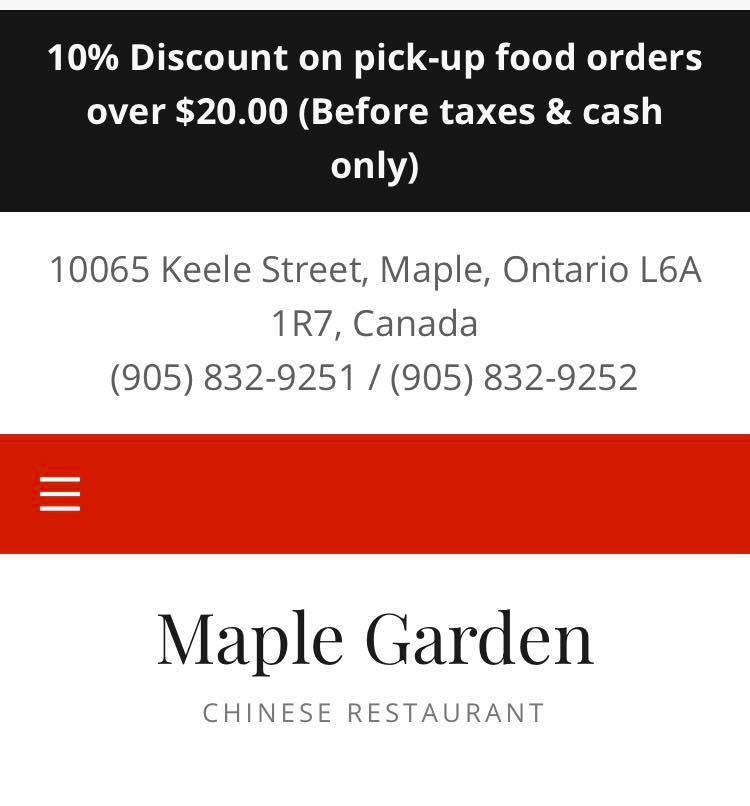
Task: Open the hamburger navigation menu
Action: pos(60,493)
